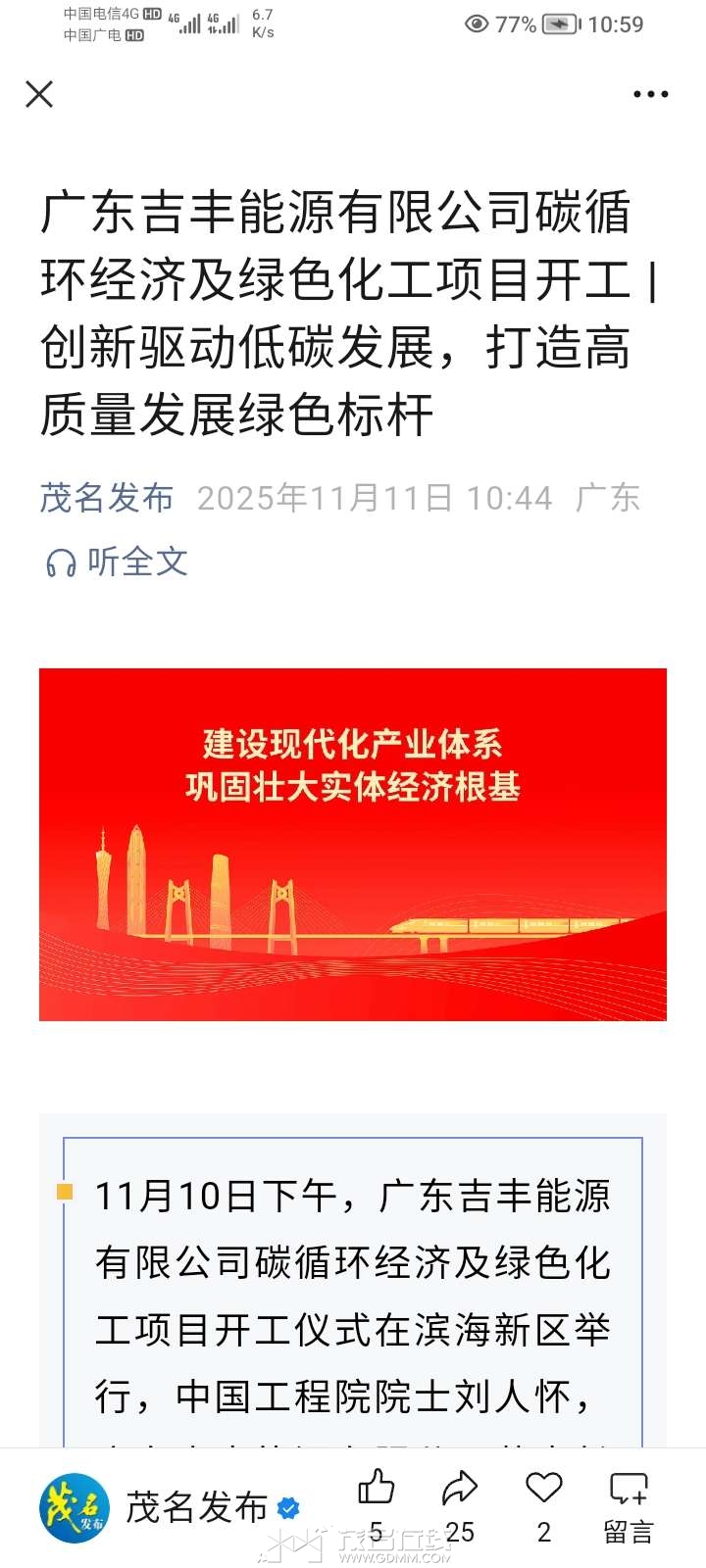
Task: Like the article with the thumbs-up
Action: point(376,1490)
